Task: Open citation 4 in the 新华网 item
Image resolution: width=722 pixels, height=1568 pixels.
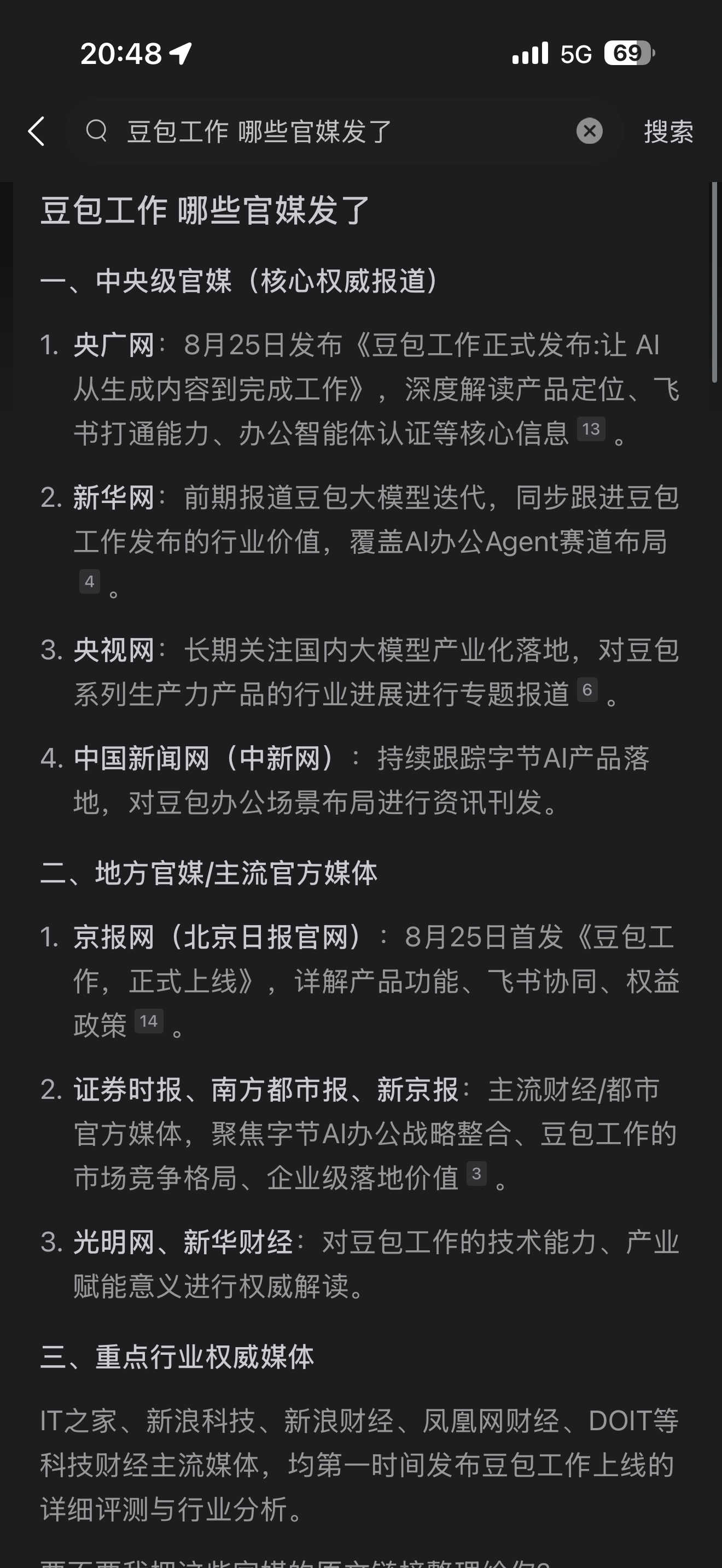Action: tap(90, 581)
